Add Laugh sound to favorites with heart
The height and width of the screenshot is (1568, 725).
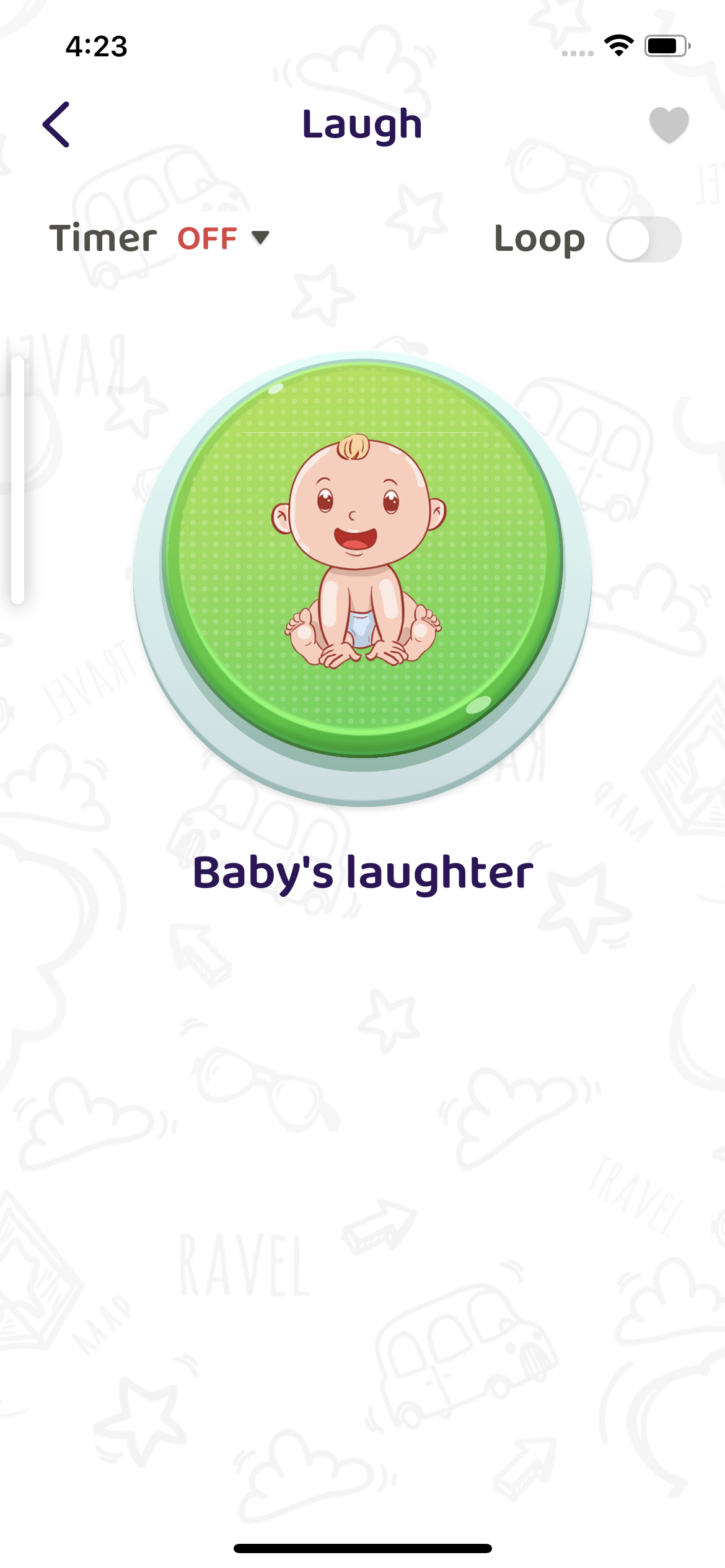[669, 124]
